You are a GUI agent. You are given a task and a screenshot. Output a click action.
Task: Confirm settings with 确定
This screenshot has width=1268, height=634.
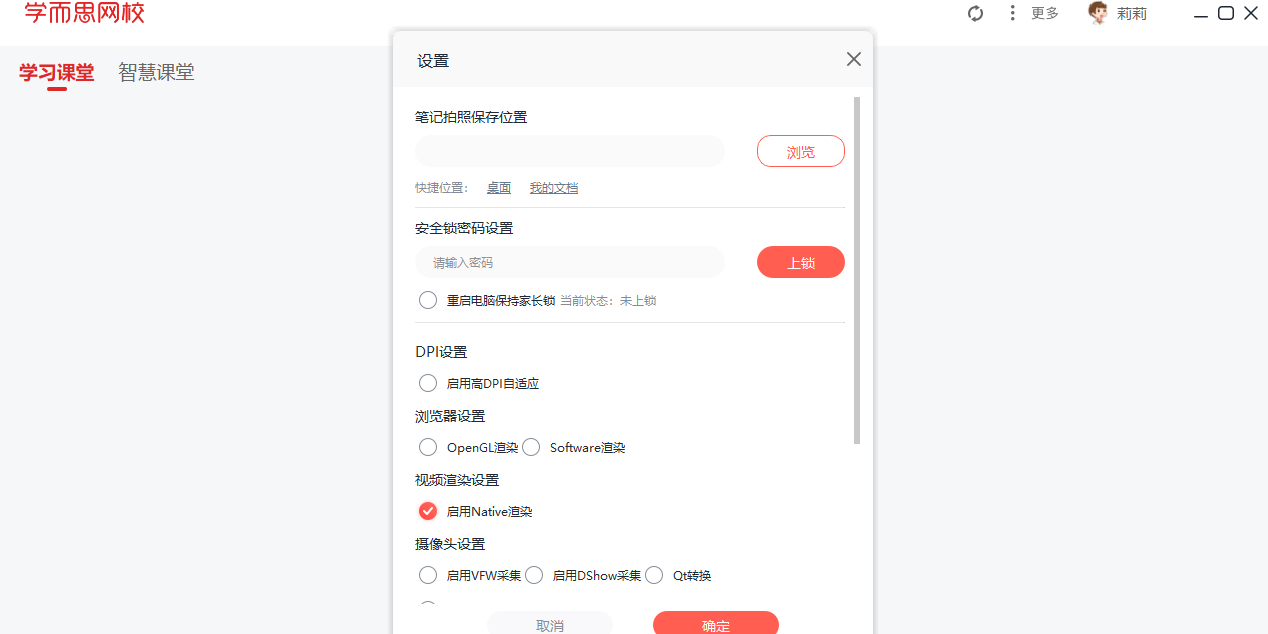pyautogui.click(x=715, y=624)
